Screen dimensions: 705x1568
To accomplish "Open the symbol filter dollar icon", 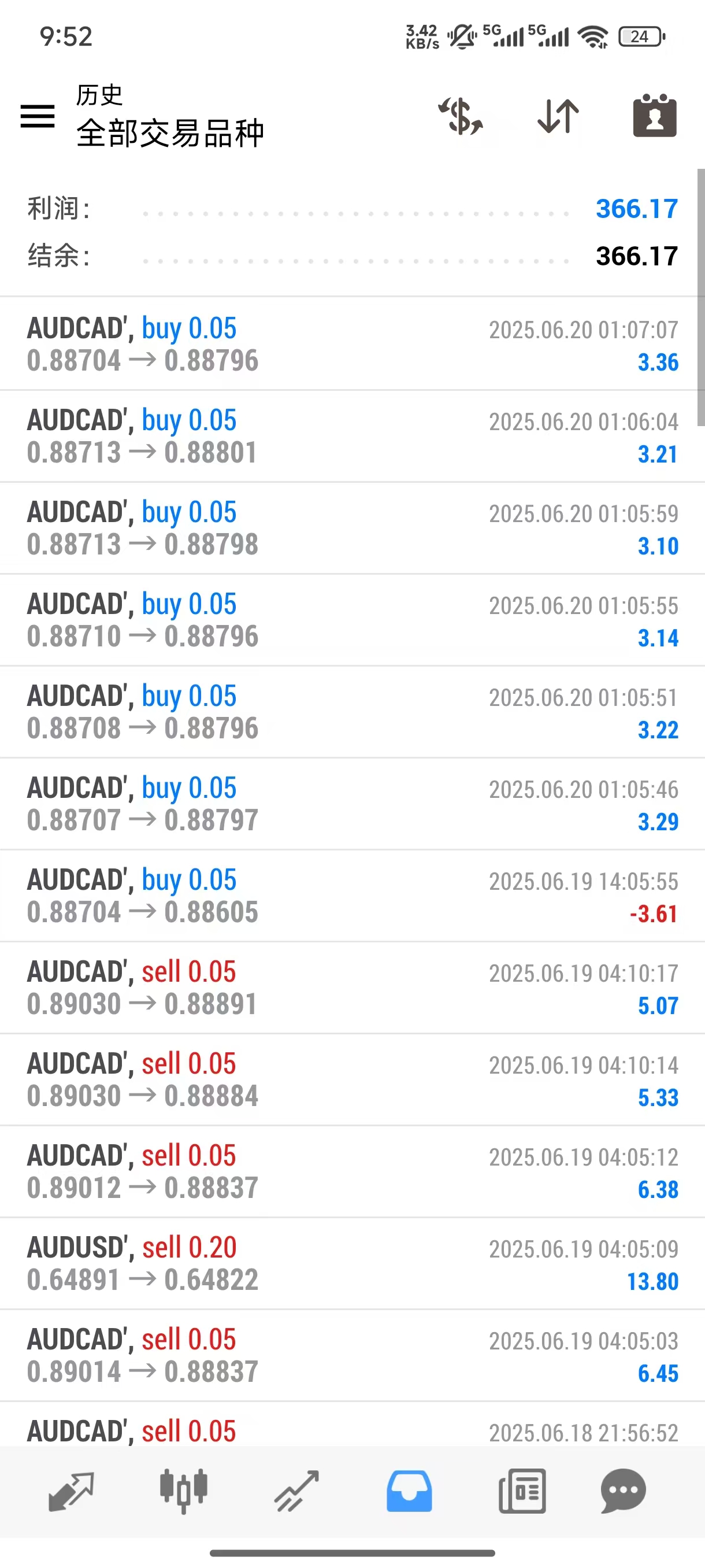I will [461, 116].
